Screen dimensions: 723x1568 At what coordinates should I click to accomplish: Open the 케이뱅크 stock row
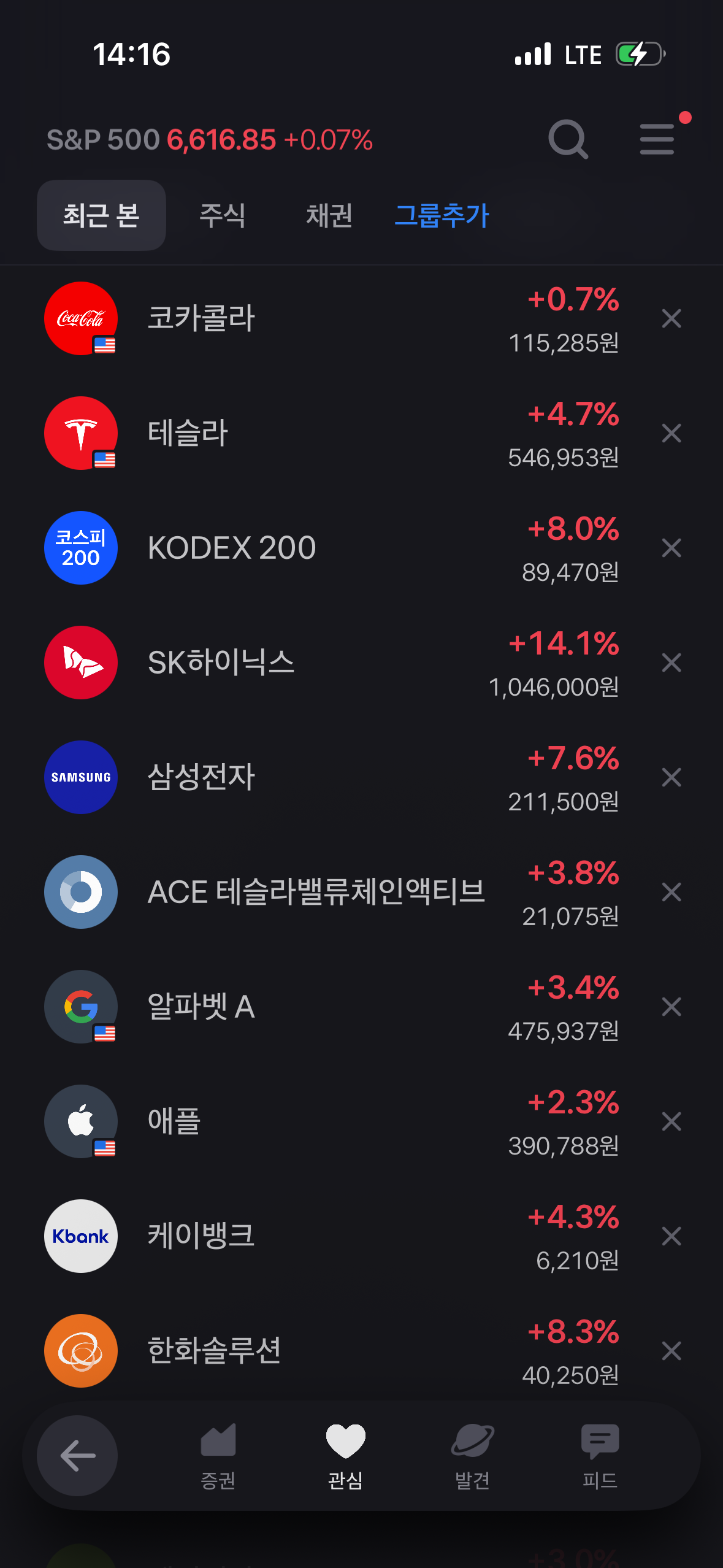point(331,1236)
